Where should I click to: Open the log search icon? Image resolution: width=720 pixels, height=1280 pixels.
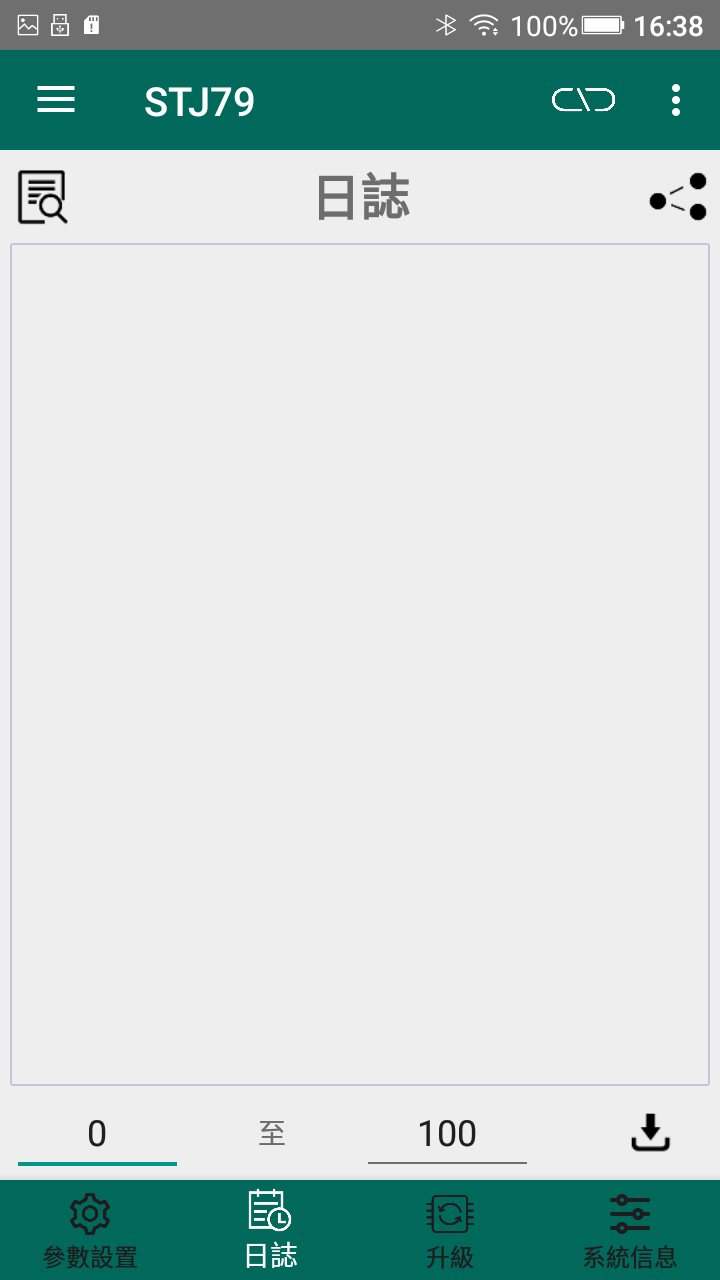(x=42, y=196)
